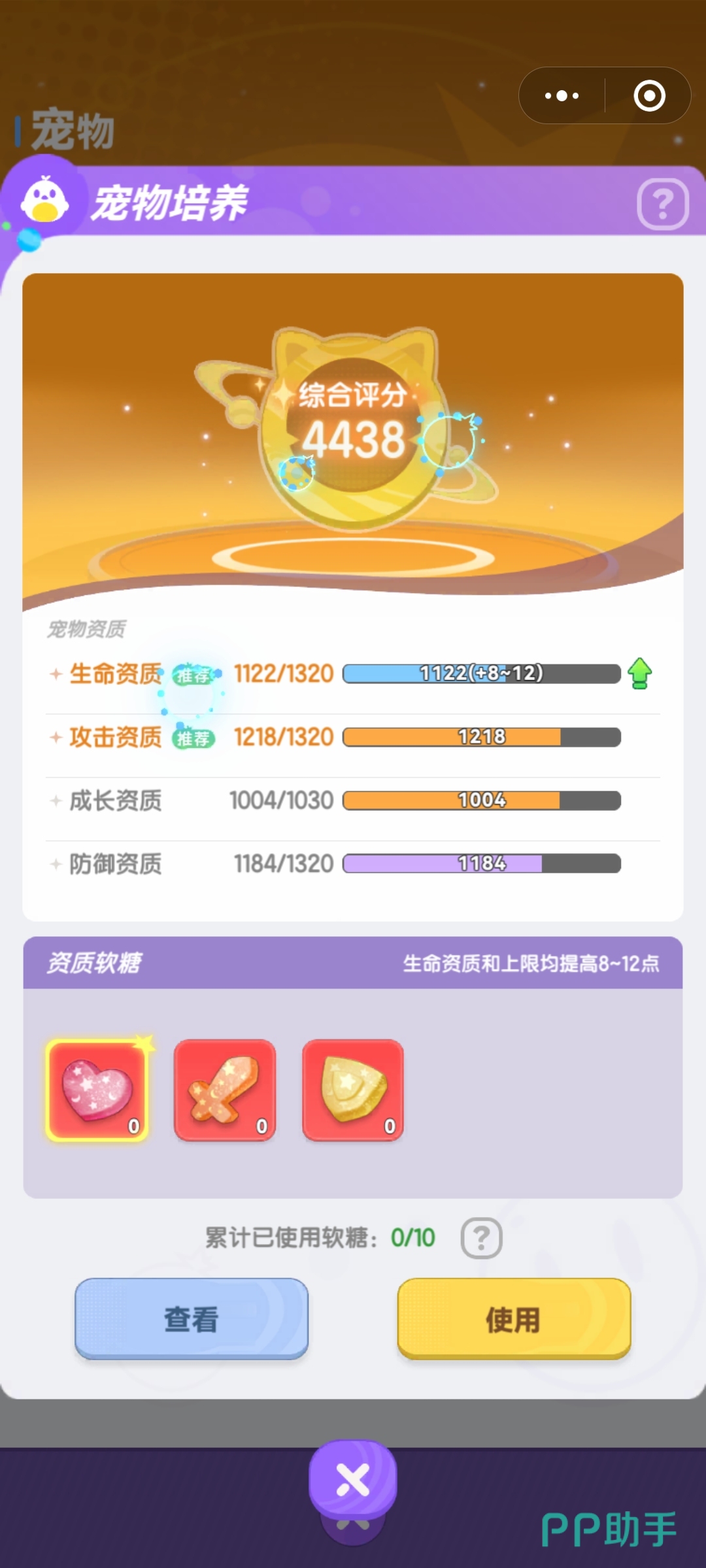Open help next to used candy count
Viewport: 706px width, 1568px height.
pyautogui.click(x=481, y=1238)
